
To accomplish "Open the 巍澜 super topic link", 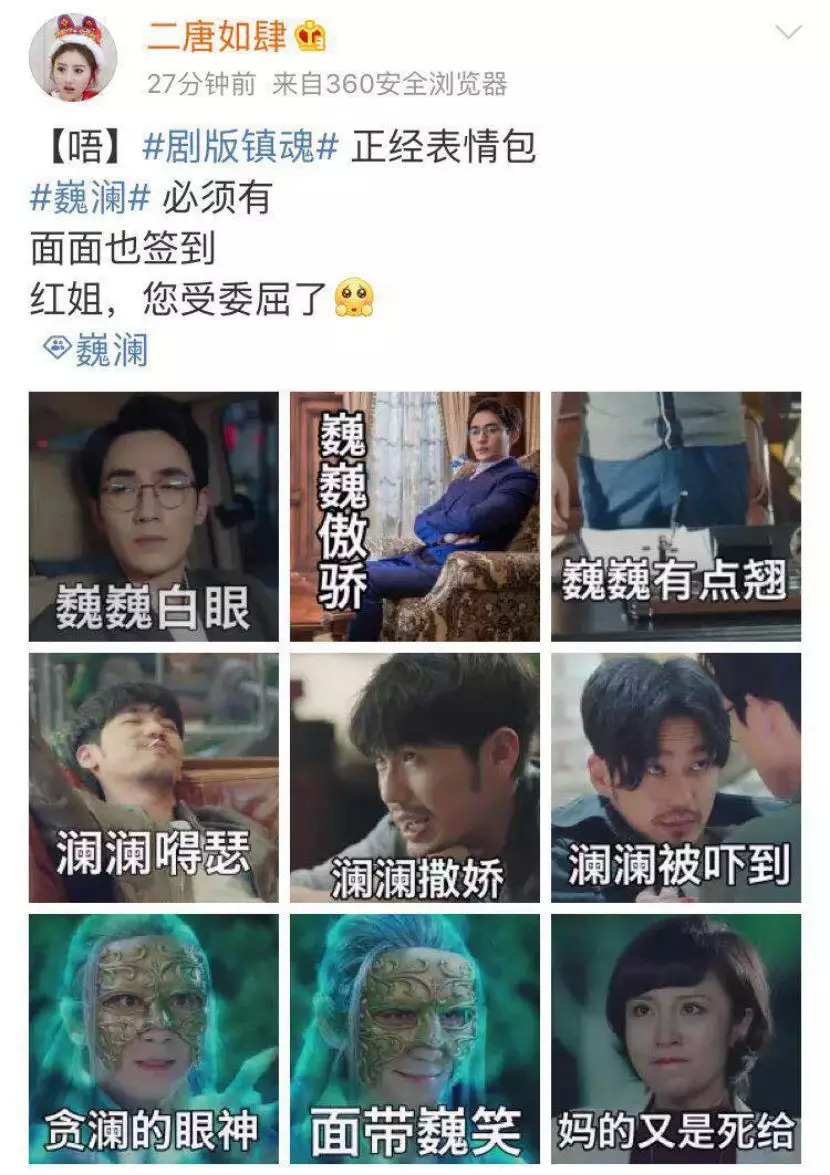I will point(97,350).
